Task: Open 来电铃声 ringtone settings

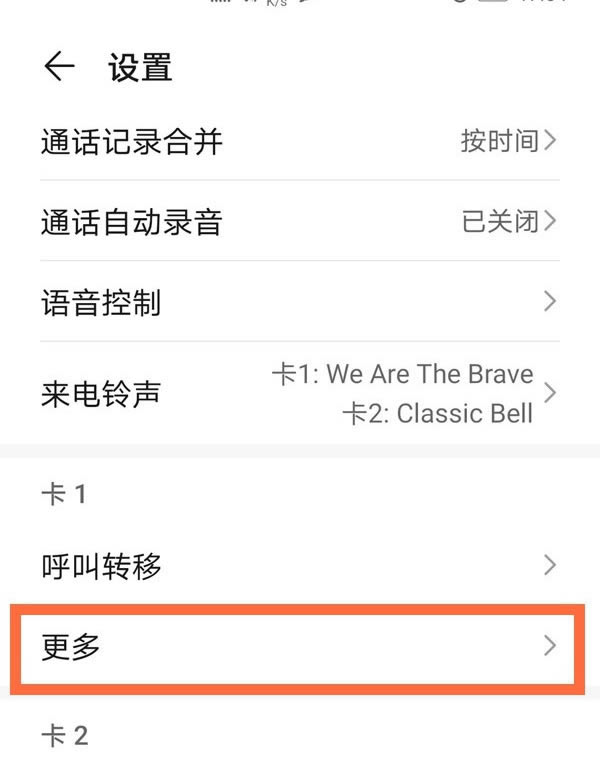Action: 298,393
